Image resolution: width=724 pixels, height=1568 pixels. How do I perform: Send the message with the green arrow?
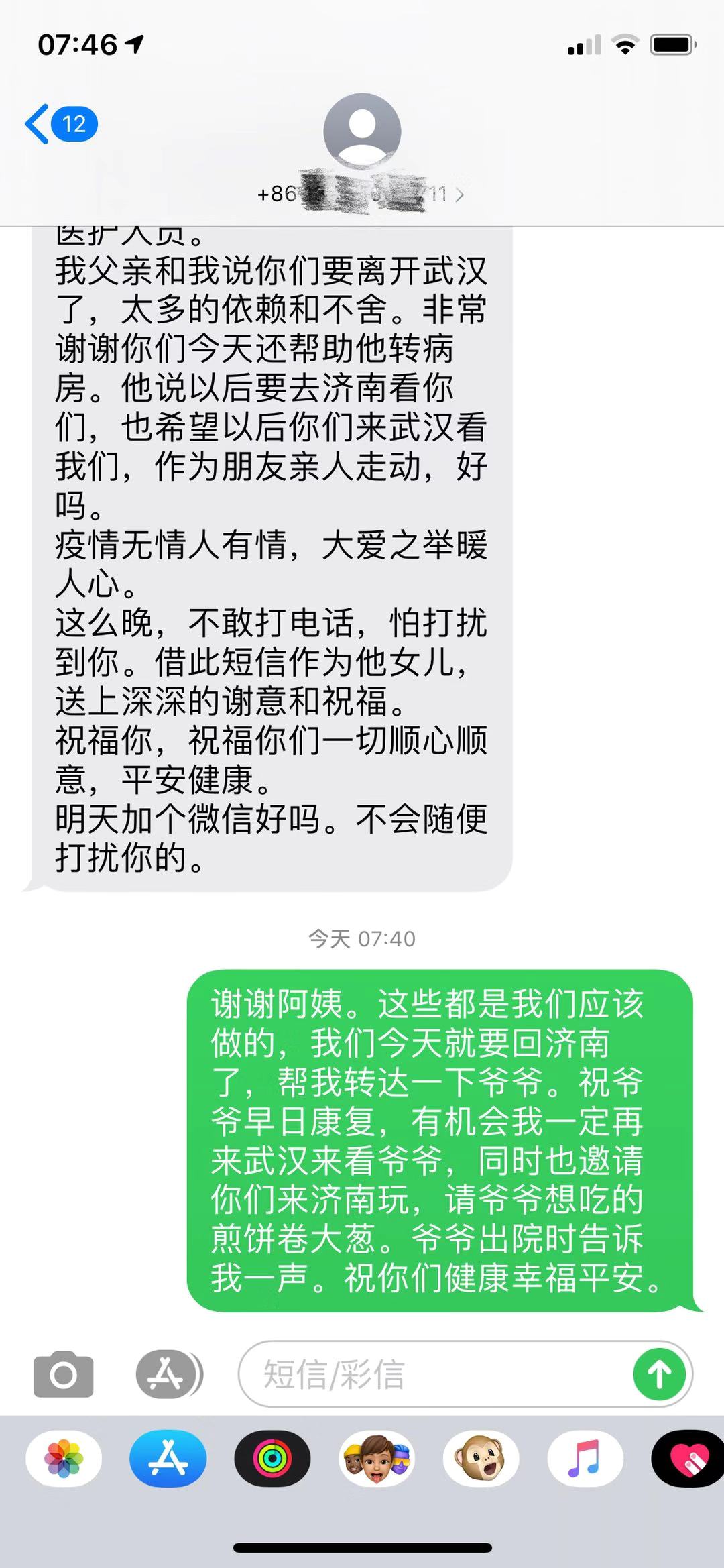tap(660, 1374)
